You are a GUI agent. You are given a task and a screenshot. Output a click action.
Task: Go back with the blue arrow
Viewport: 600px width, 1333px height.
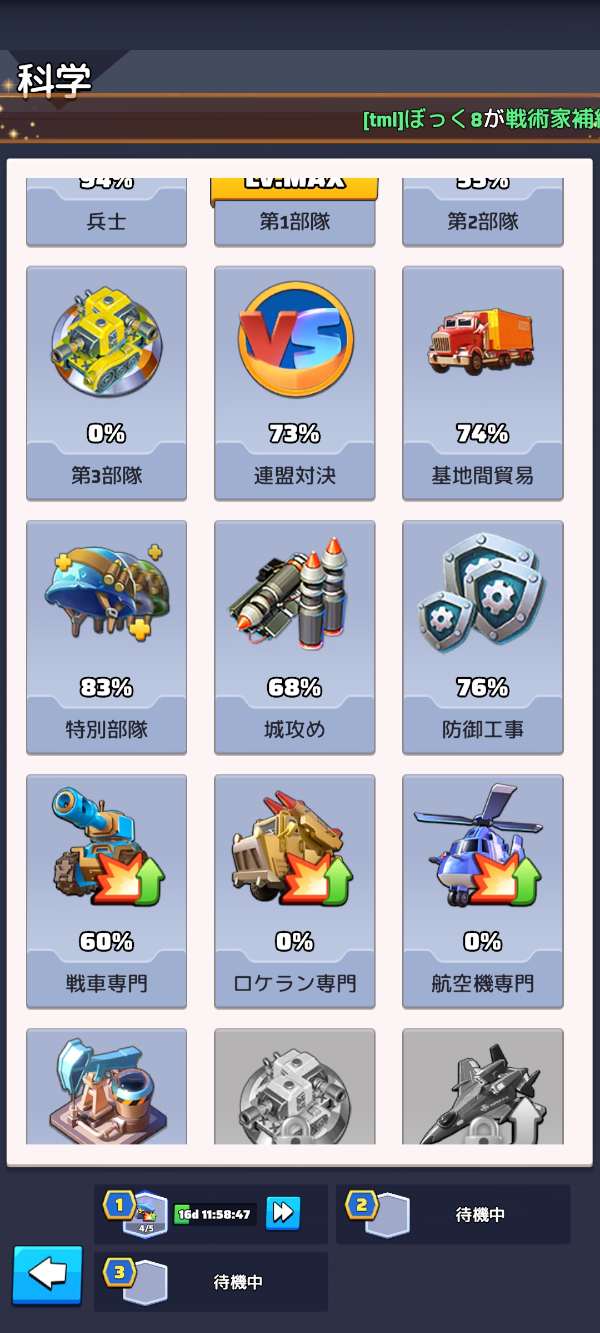pyautogui.click(x=47, y=1275)
